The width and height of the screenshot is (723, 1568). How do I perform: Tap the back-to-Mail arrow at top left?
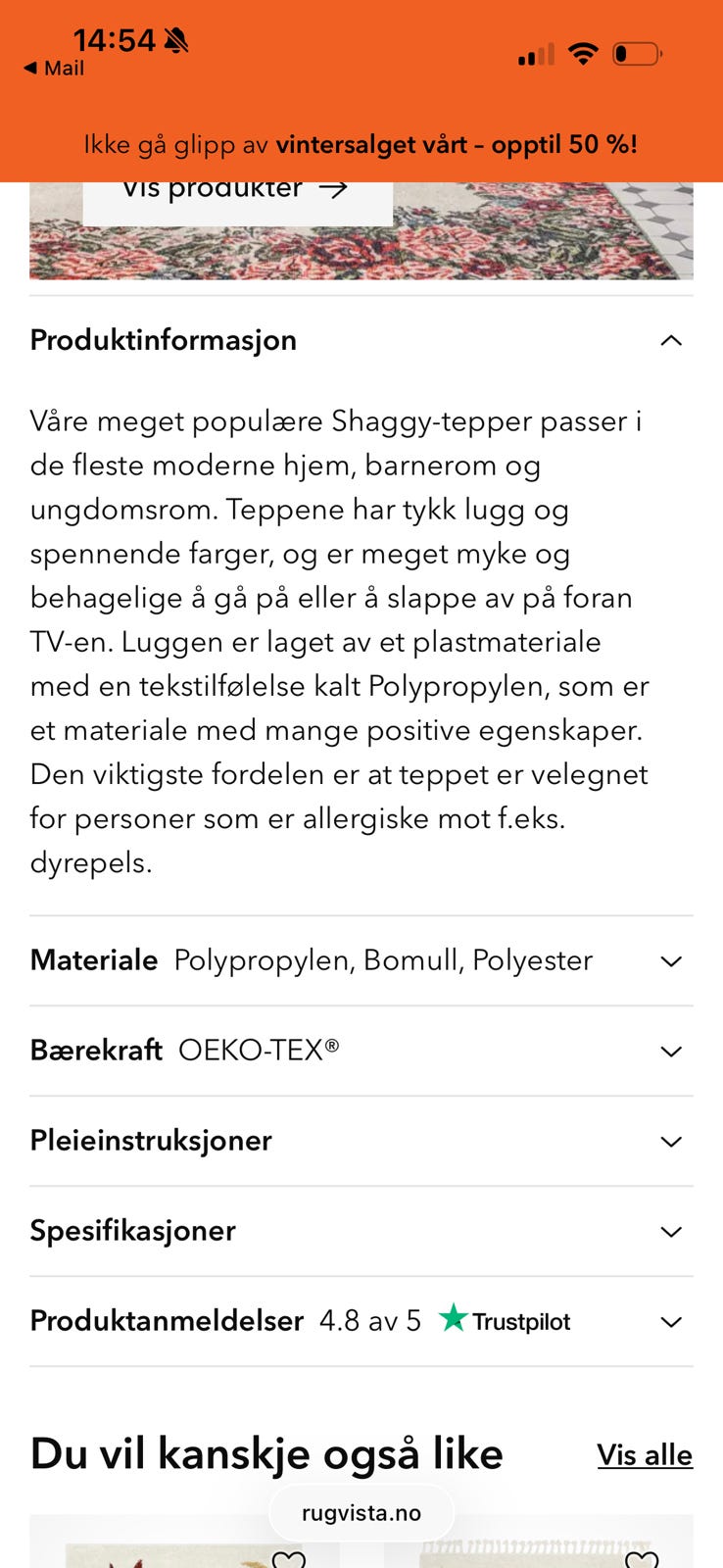click(x=54, y=69)
